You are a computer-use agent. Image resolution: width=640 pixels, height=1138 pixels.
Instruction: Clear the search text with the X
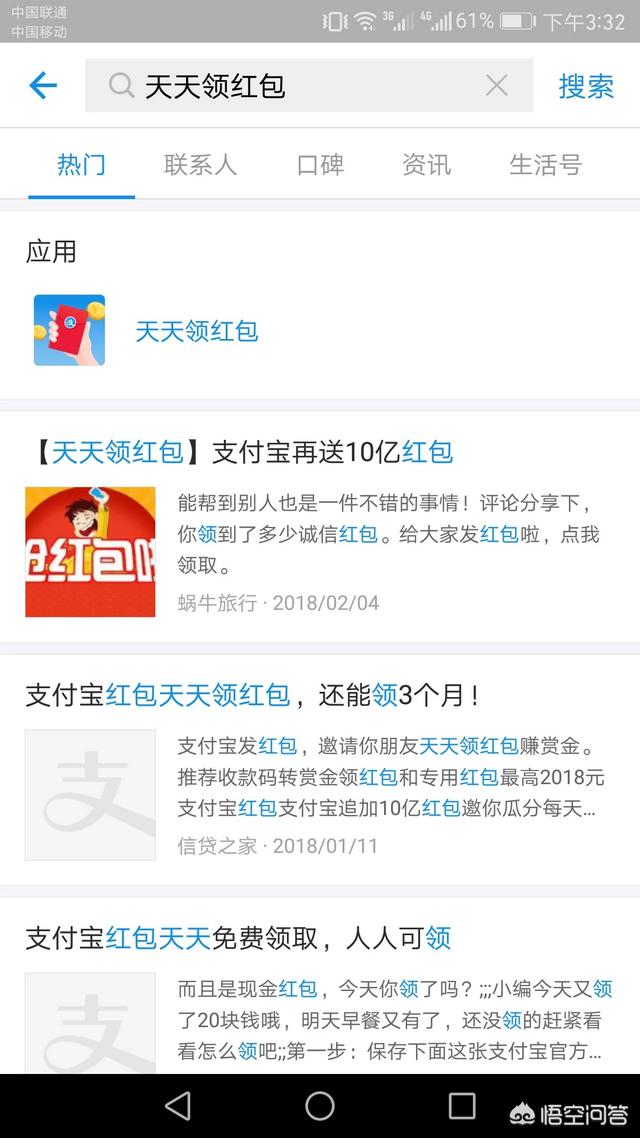[496, 86]
